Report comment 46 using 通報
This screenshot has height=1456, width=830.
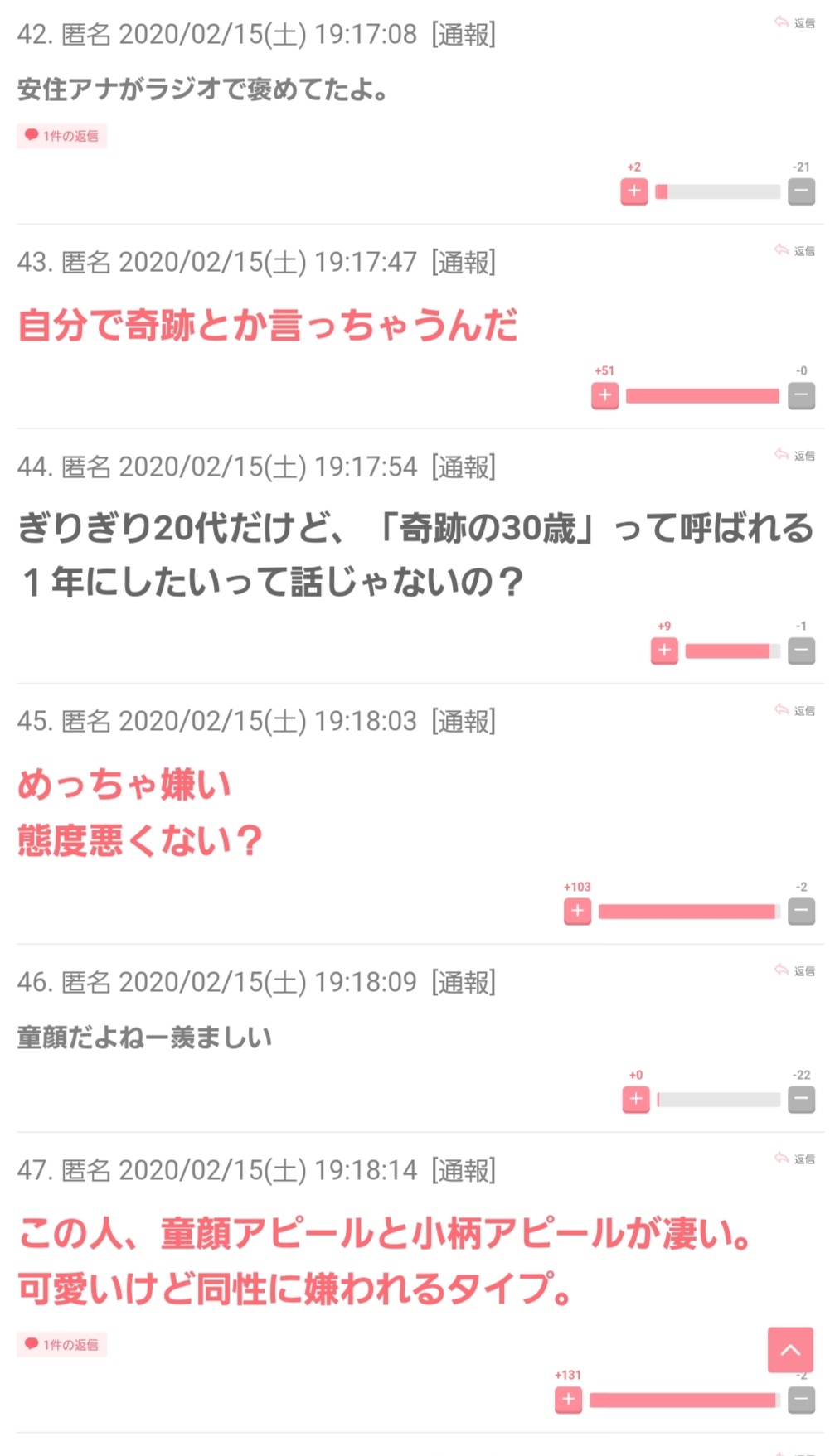[x=464, y=983]
